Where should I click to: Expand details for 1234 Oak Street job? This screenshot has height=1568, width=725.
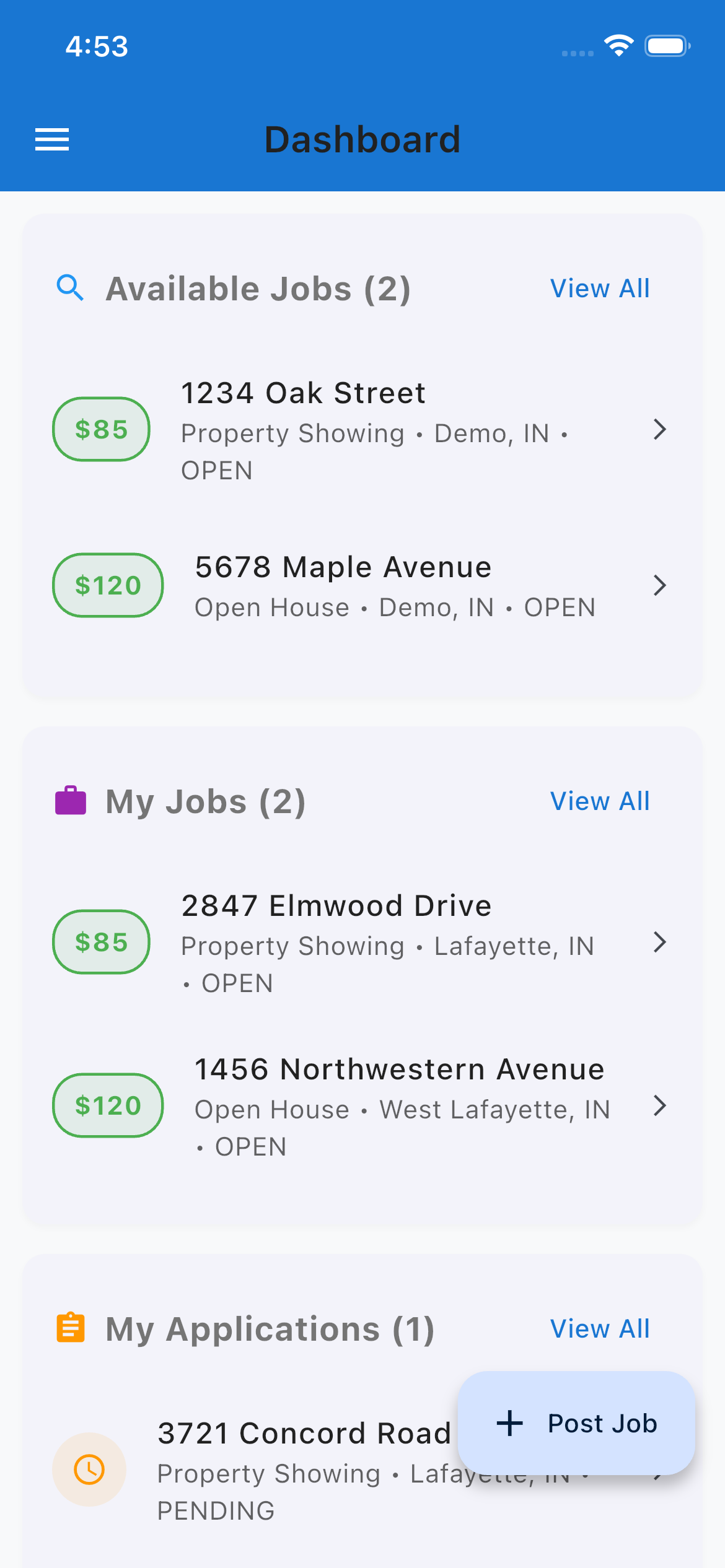pos(659,429)
